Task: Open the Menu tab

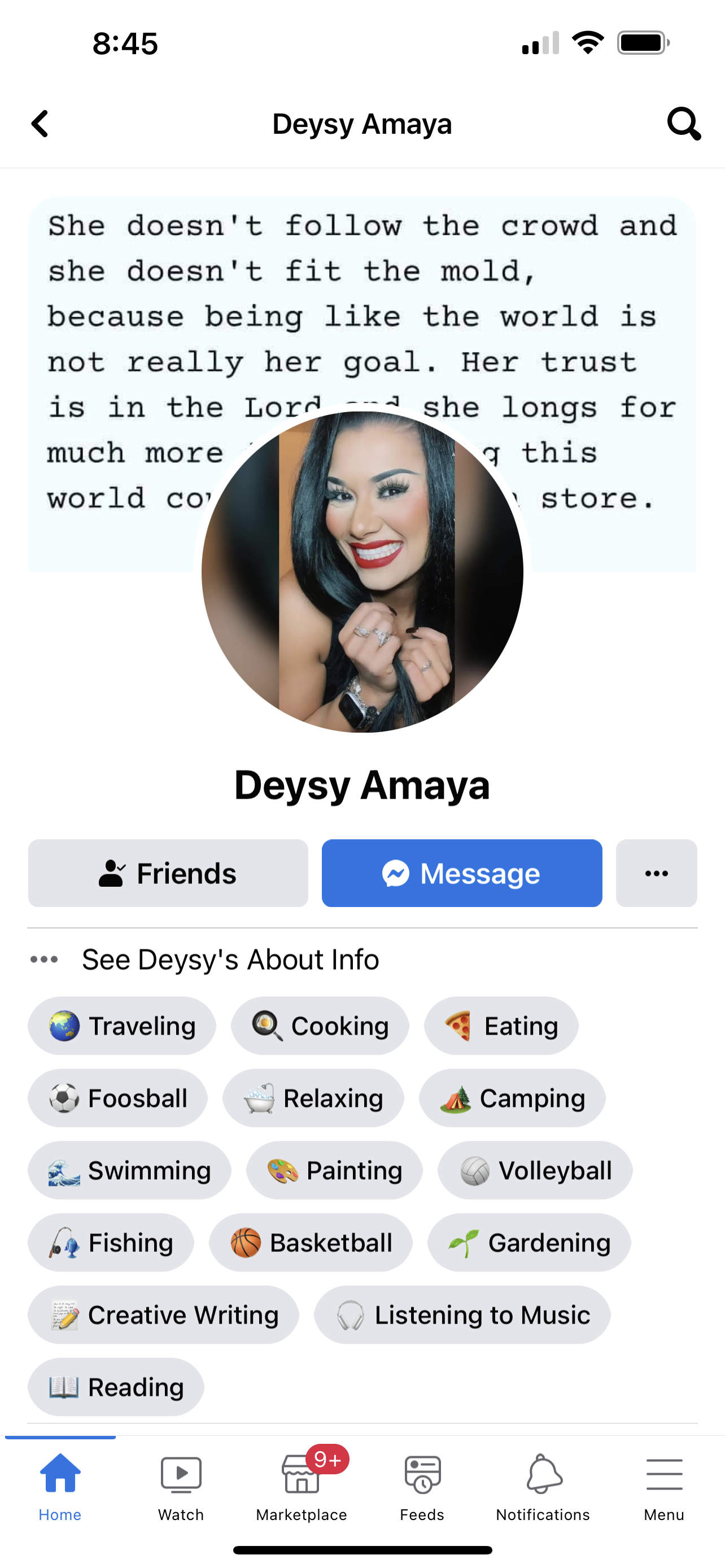Action: point(663,1486)
